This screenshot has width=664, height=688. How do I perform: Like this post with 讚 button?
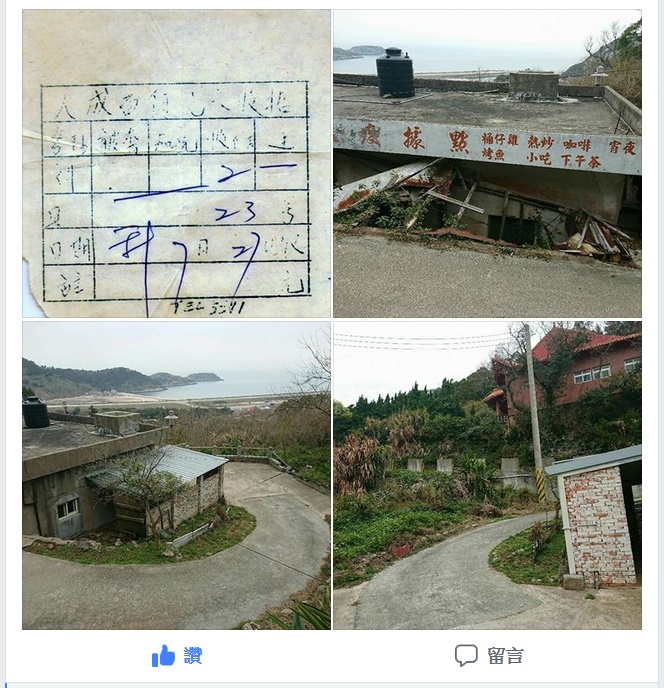point(177,656)
